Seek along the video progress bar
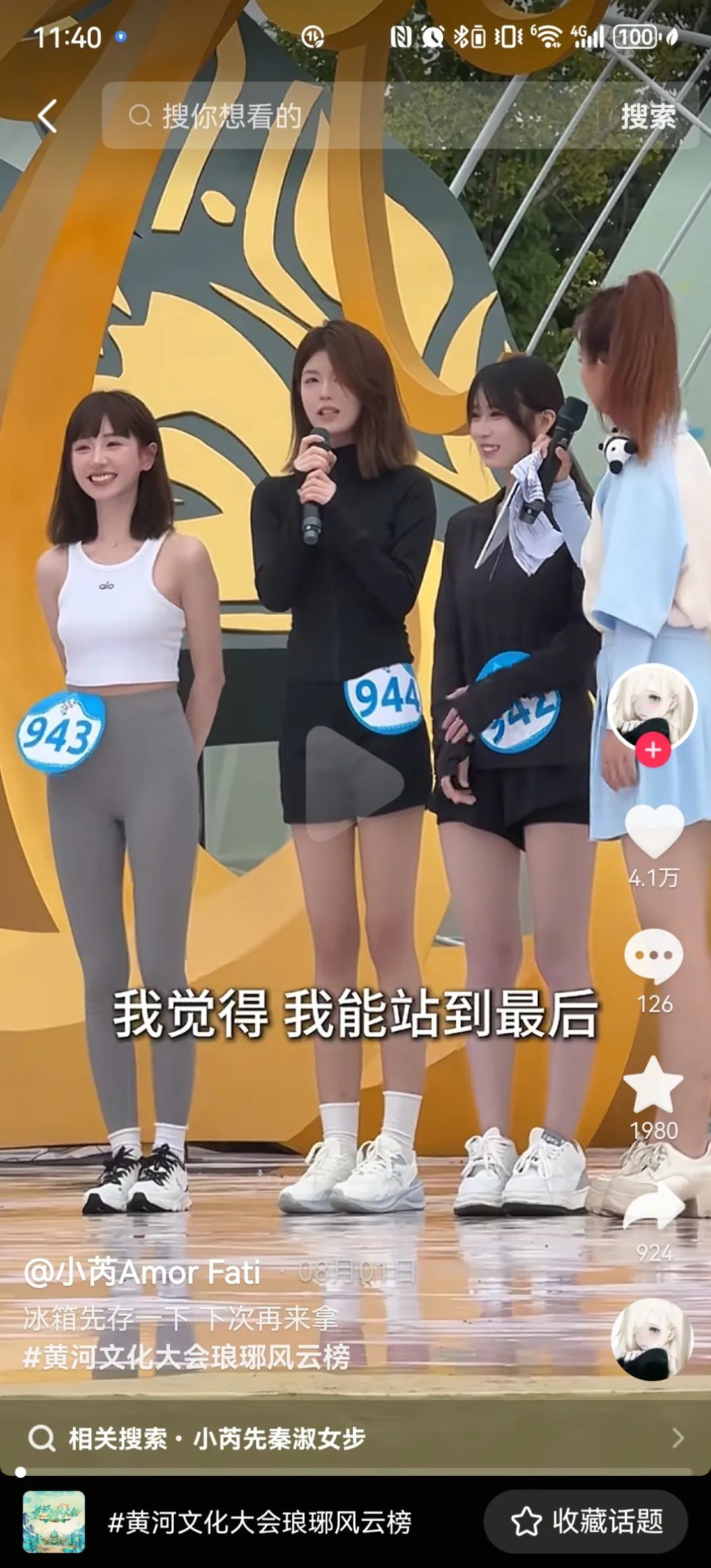The width and height of the screenshot is (711, 1568). [355, 1472]
